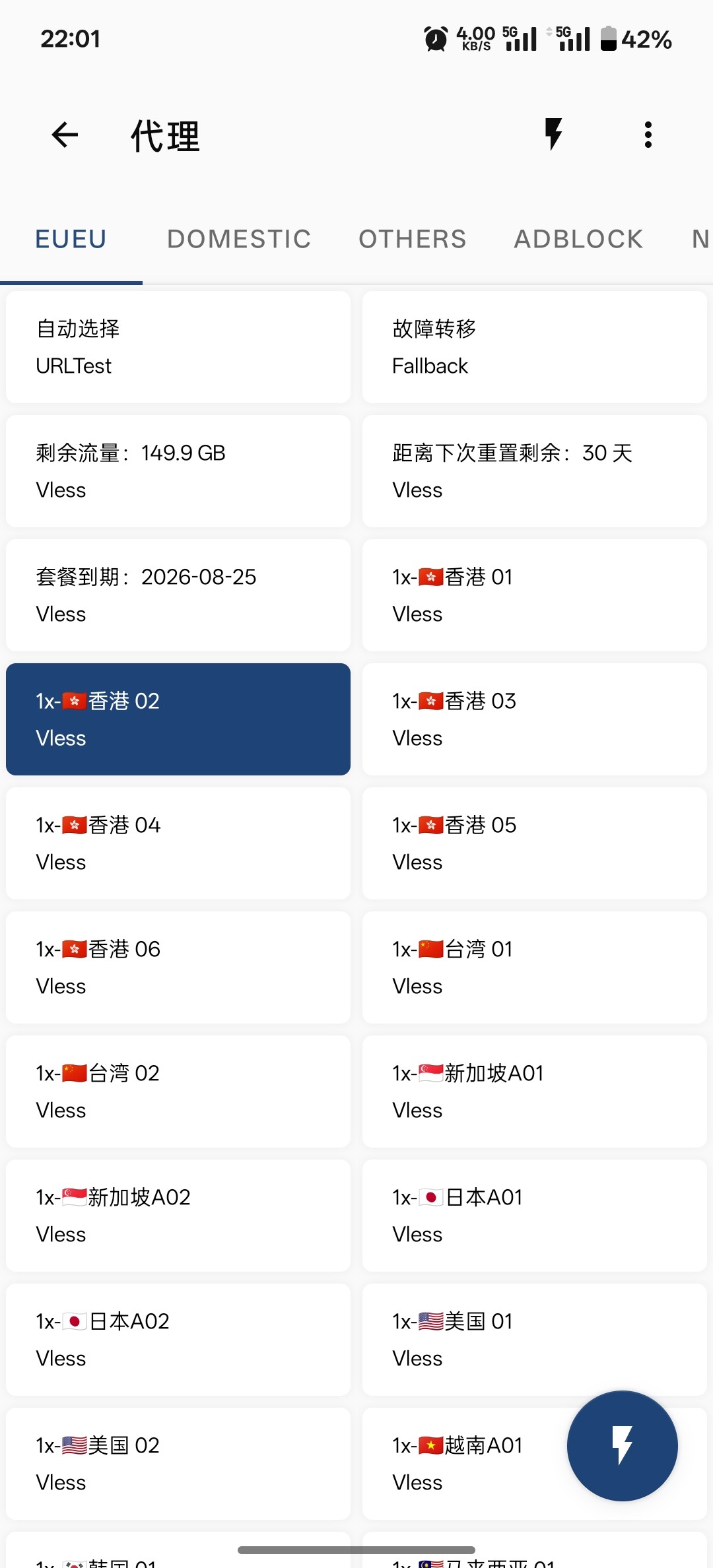Pick the 香港 04 node
The image size is (713, 1568).
pos(178,843)
